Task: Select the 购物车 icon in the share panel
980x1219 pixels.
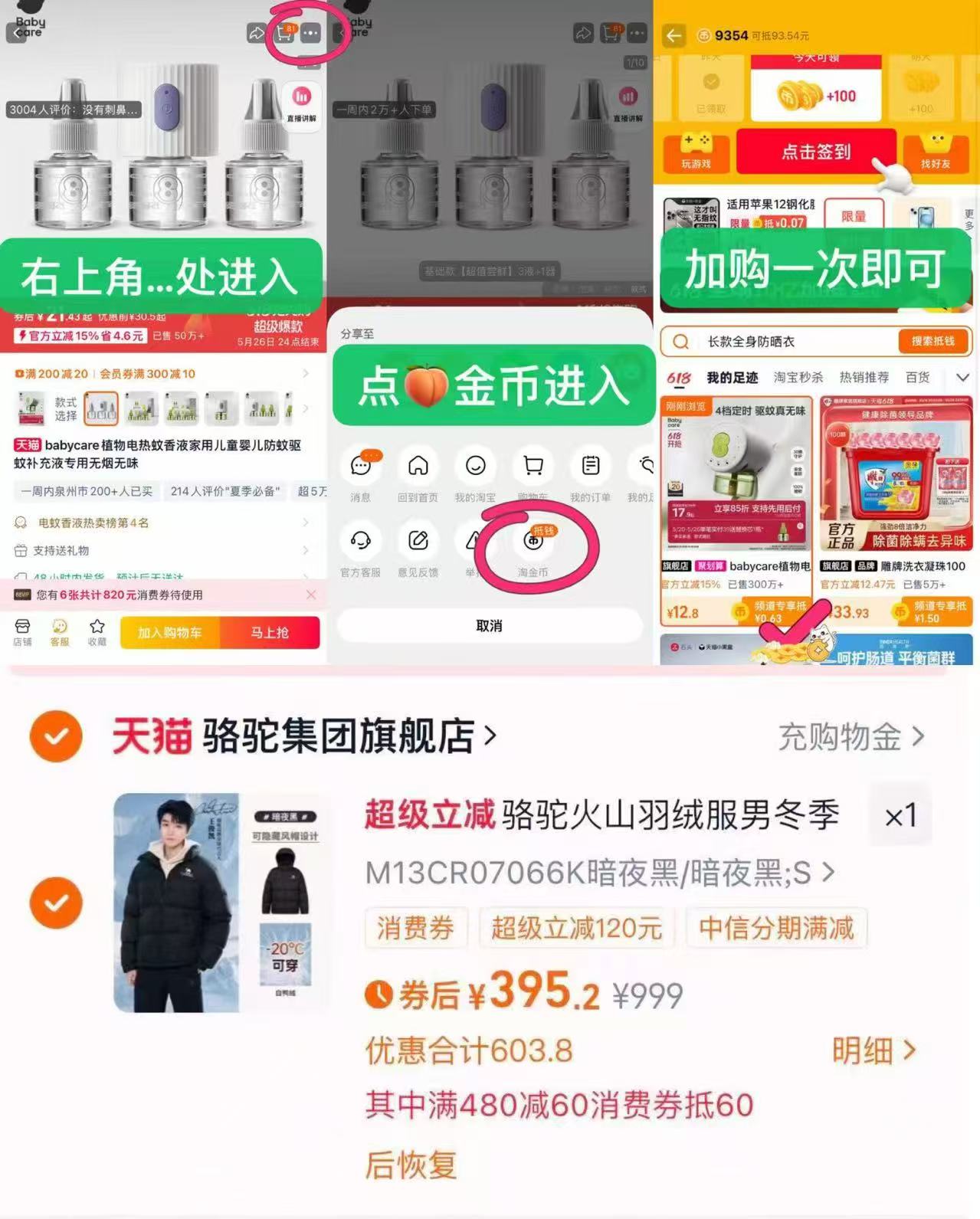Action: [x=532, y=467]
